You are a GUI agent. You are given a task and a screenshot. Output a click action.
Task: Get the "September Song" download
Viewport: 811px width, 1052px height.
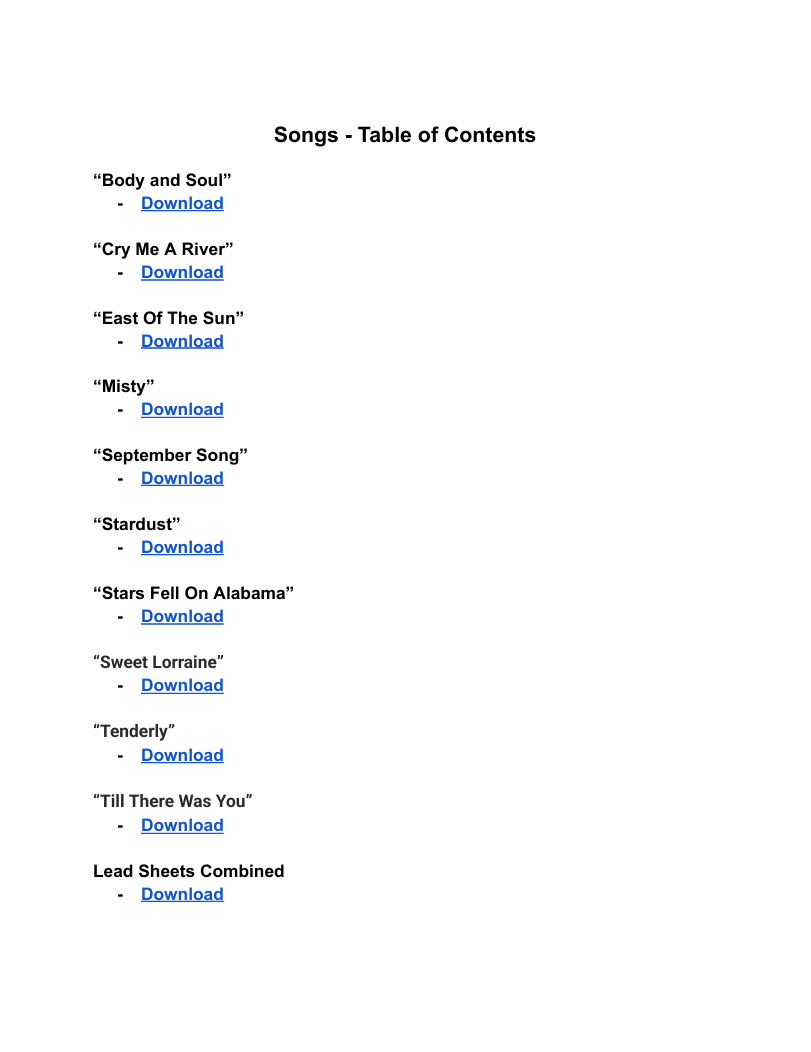pos(182,478)
